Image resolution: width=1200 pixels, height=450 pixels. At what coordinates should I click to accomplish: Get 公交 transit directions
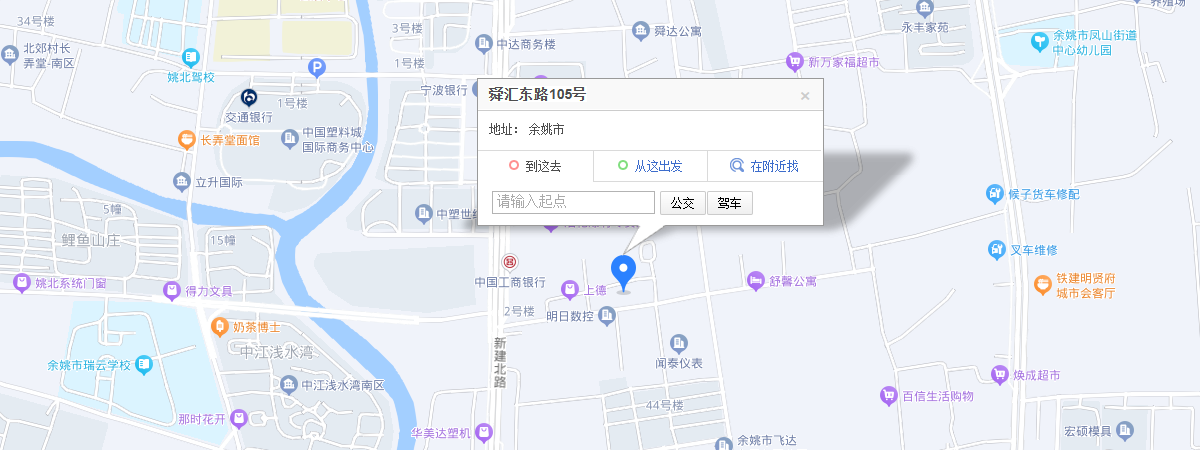[682, 202]
